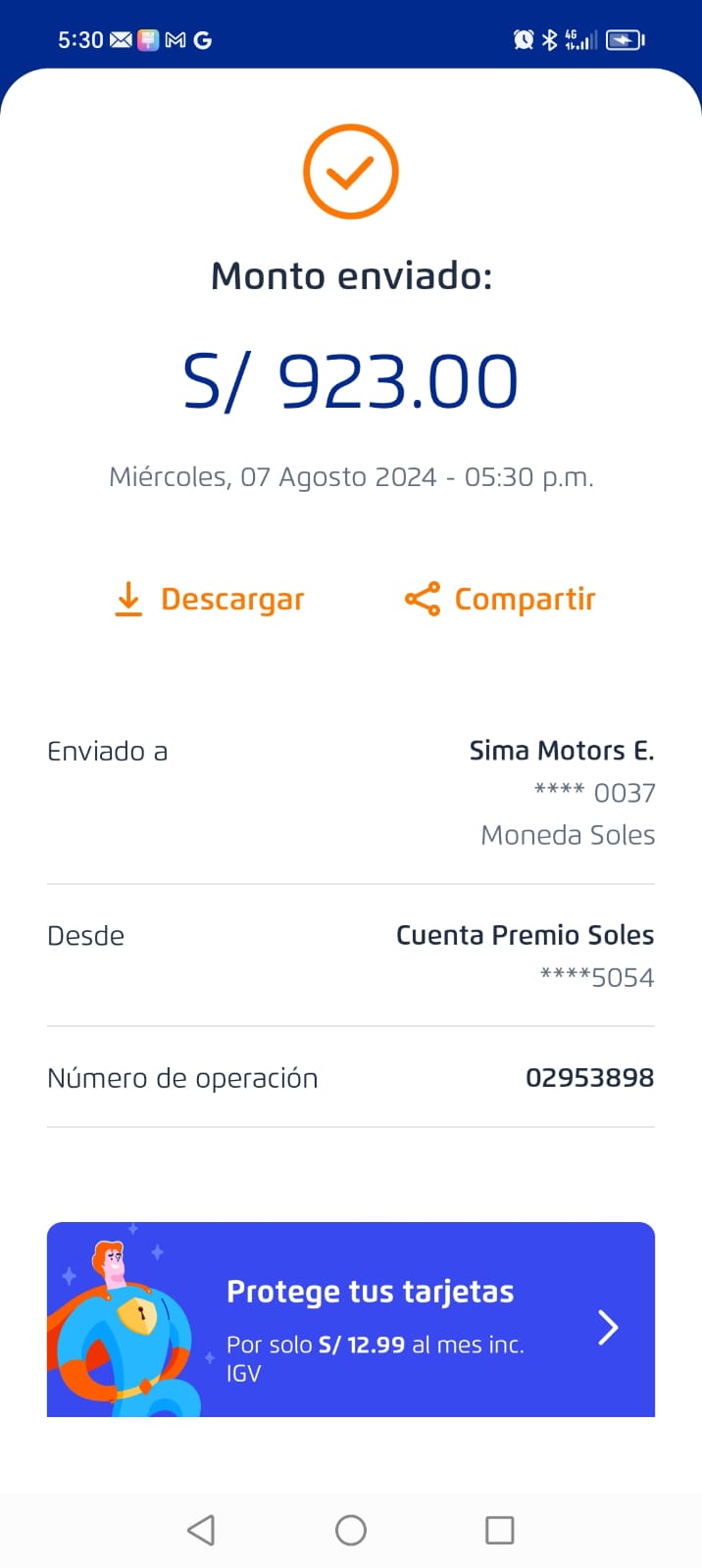Download the transfer receipt with Descargar

211,599
